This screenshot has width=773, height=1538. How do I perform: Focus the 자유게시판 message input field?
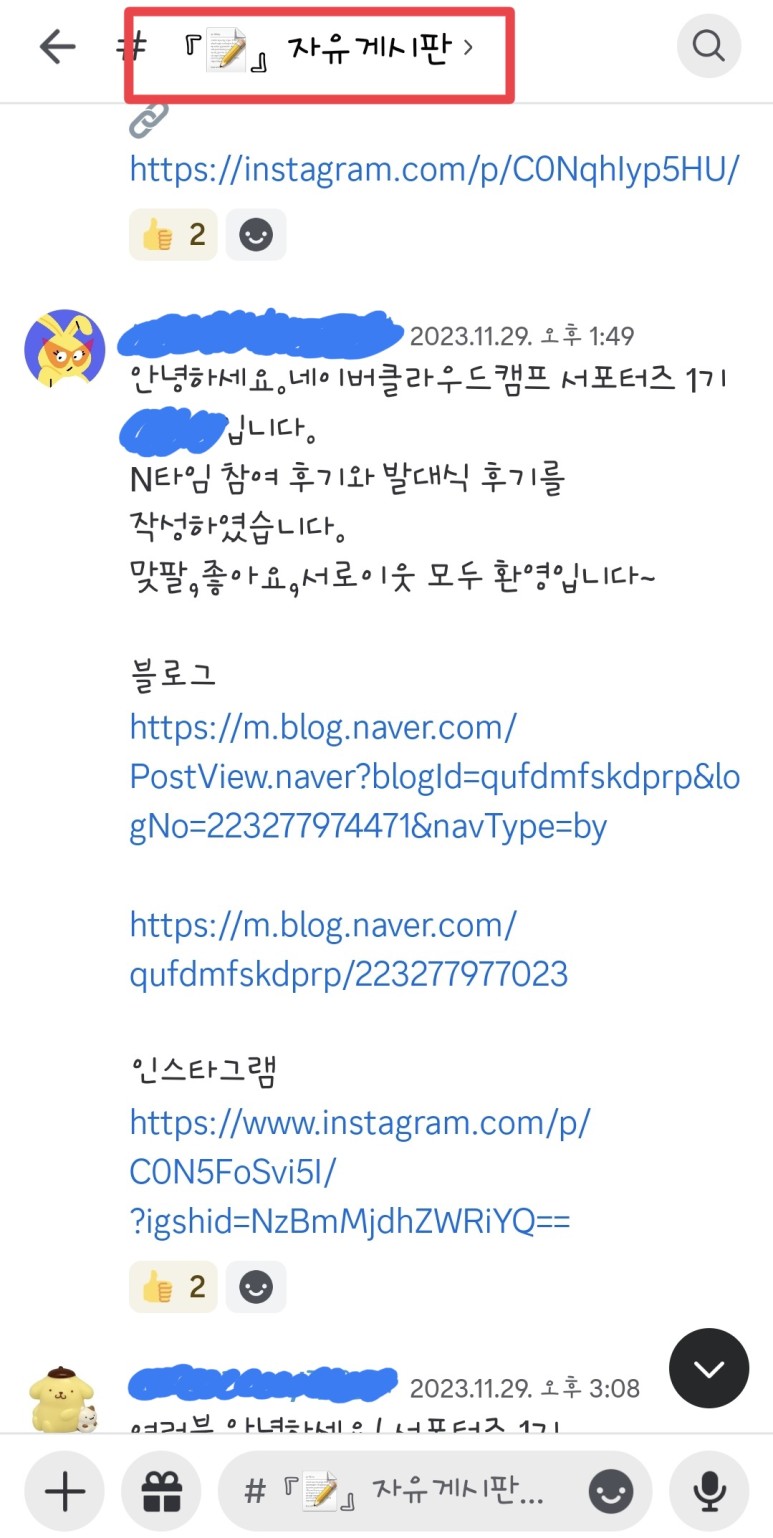click(x=400, y=1492)
